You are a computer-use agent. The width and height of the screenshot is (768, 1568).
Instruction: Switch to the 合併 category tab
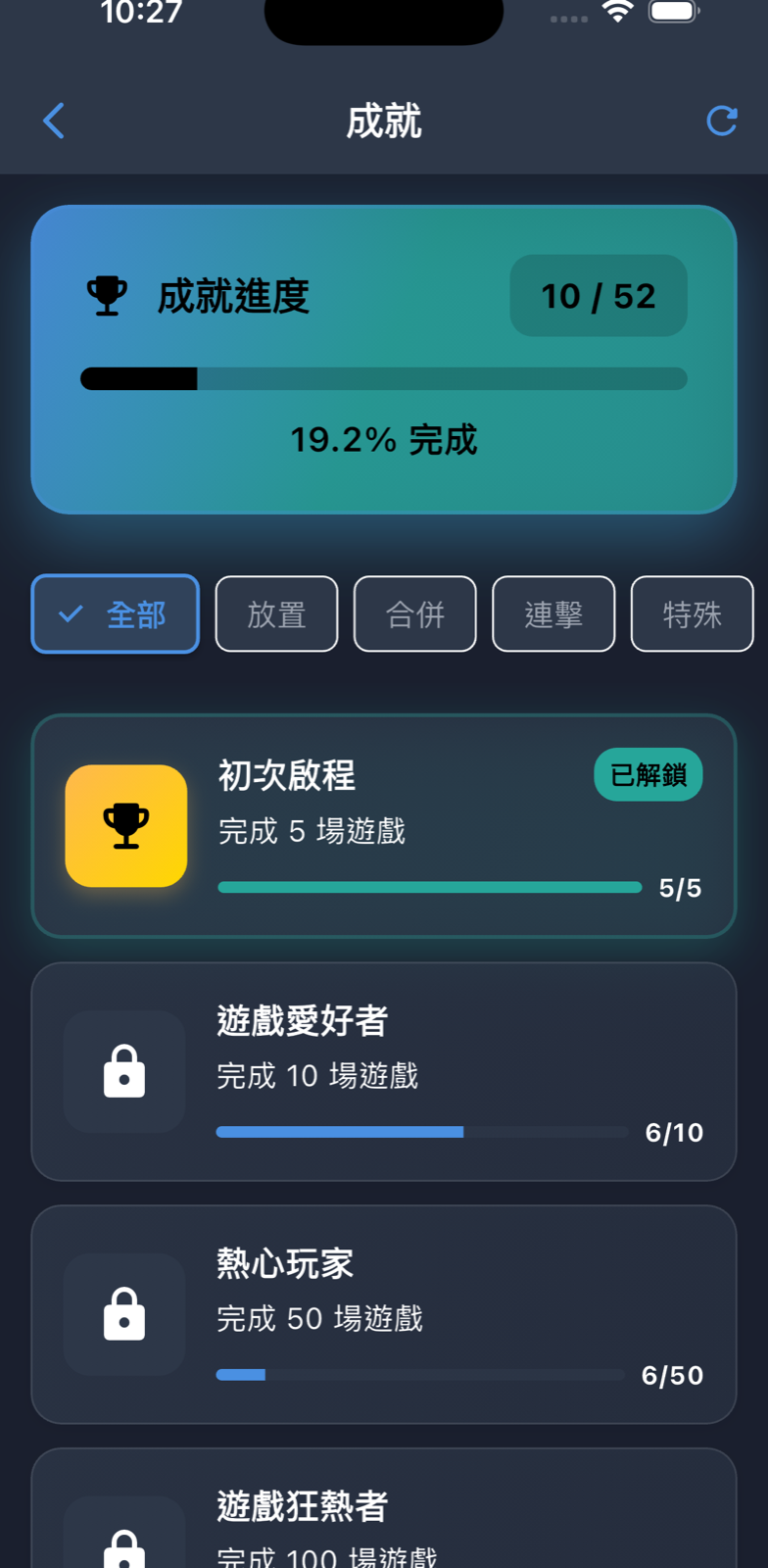[x=414, y=613]
